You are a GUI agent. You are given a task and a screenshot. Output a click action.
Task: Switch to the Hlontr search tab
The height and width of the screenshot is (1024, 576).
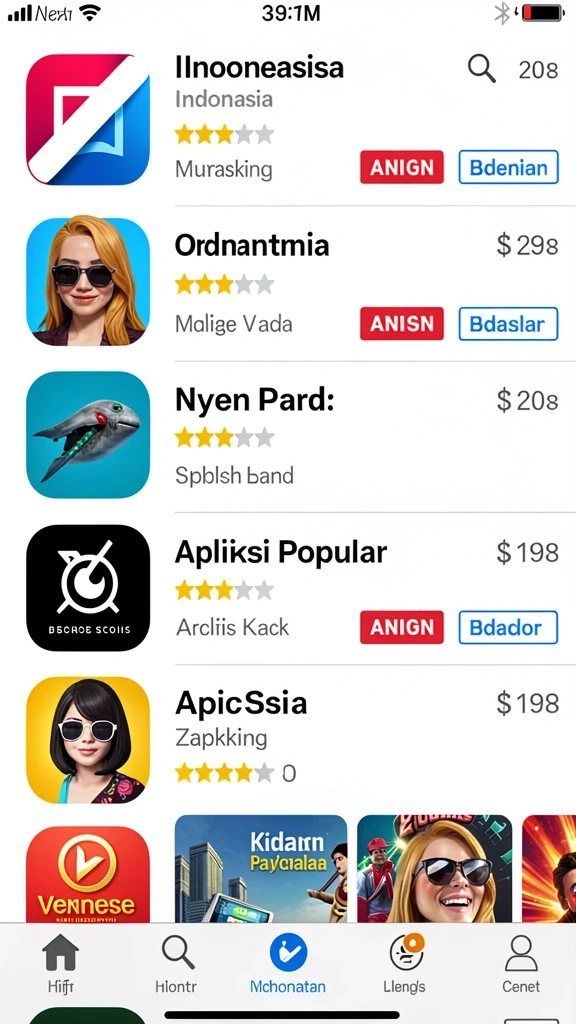(177, 963)
